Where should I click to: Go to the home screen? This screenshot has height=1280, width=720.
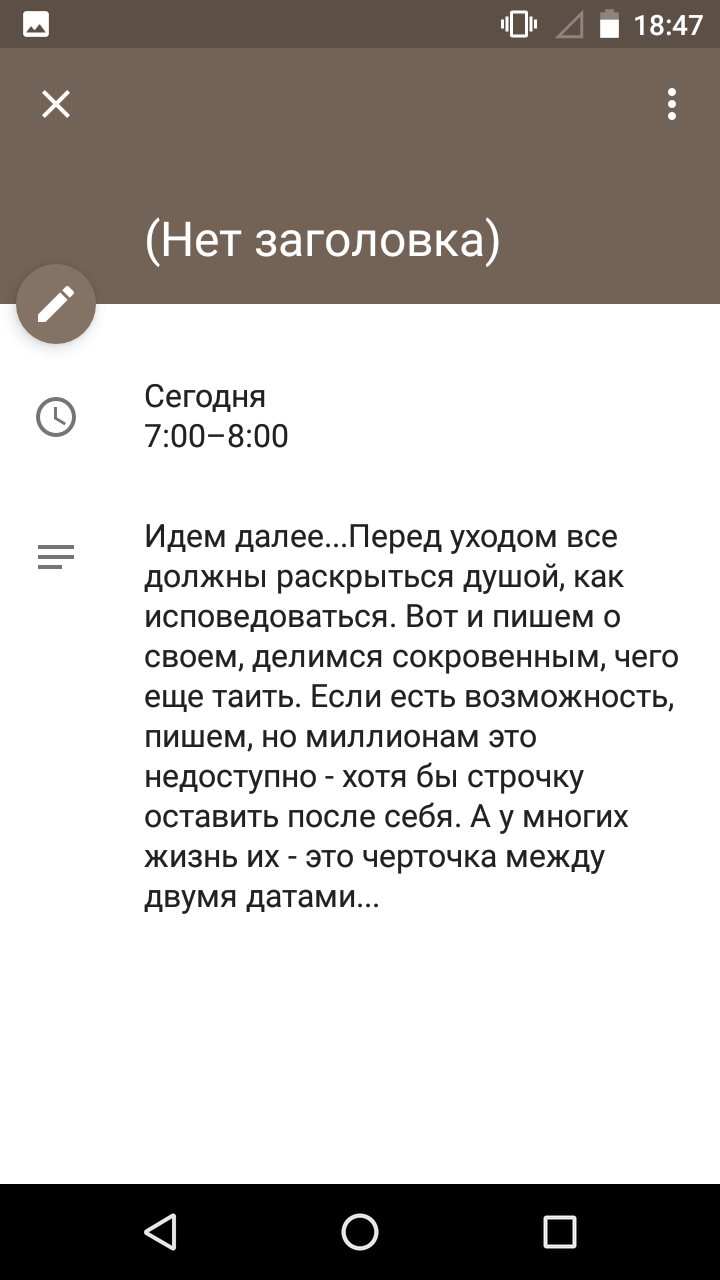[x=360, y=1232]
